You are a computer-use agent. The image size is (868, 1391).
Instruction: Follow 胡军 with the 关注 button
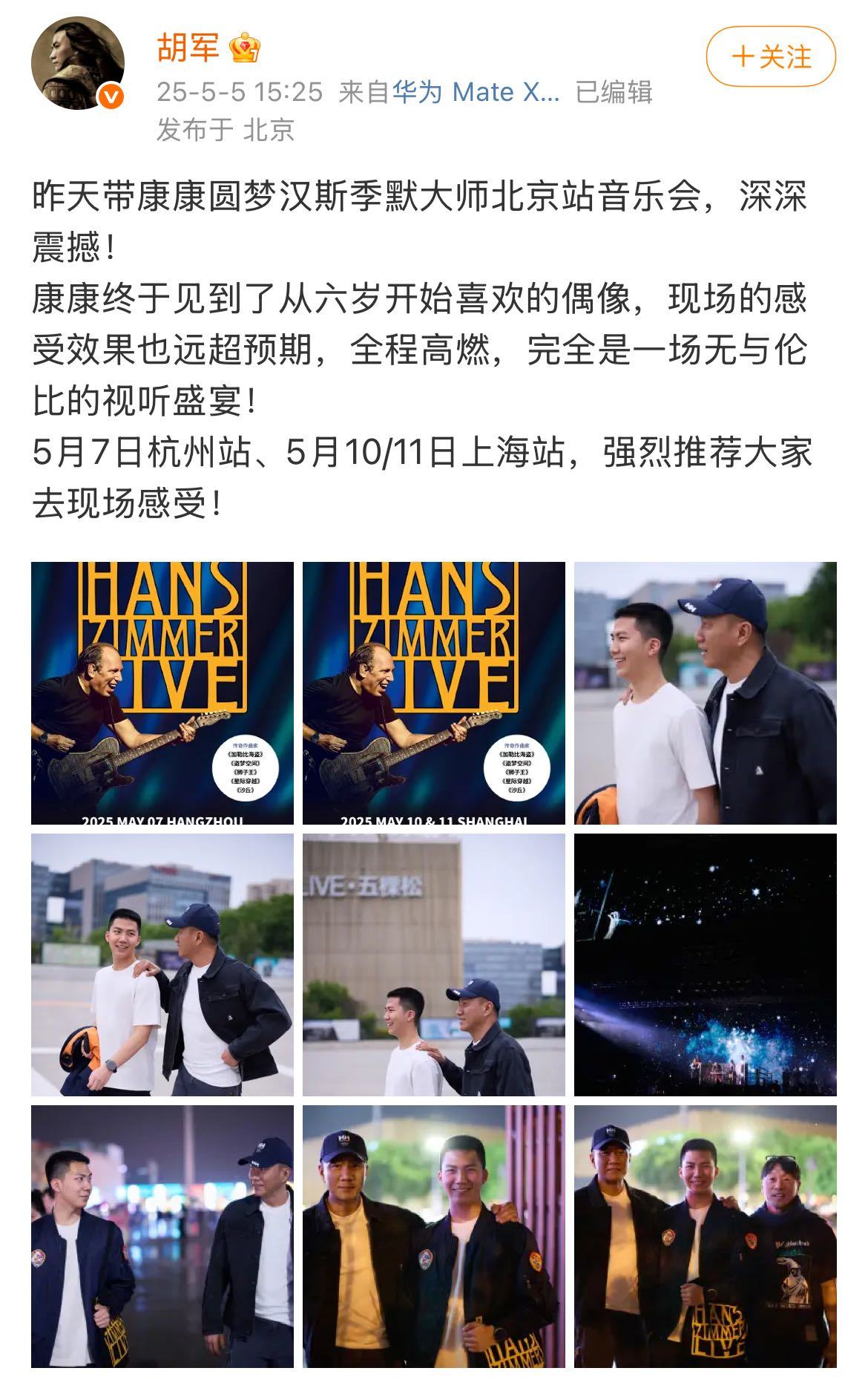(x=771, y=57)
